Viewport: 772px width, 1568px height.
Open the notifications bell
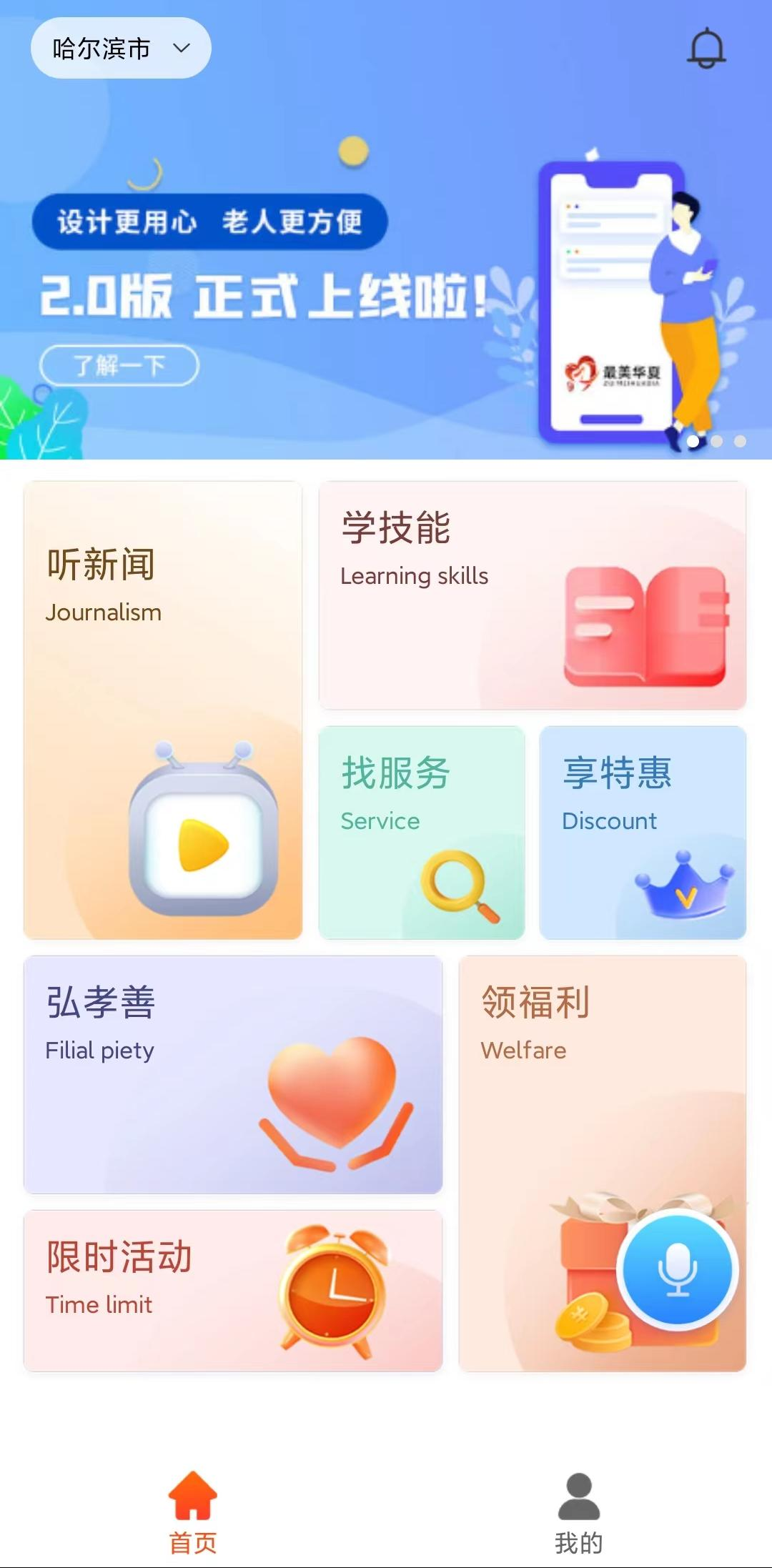pos(706,48)
